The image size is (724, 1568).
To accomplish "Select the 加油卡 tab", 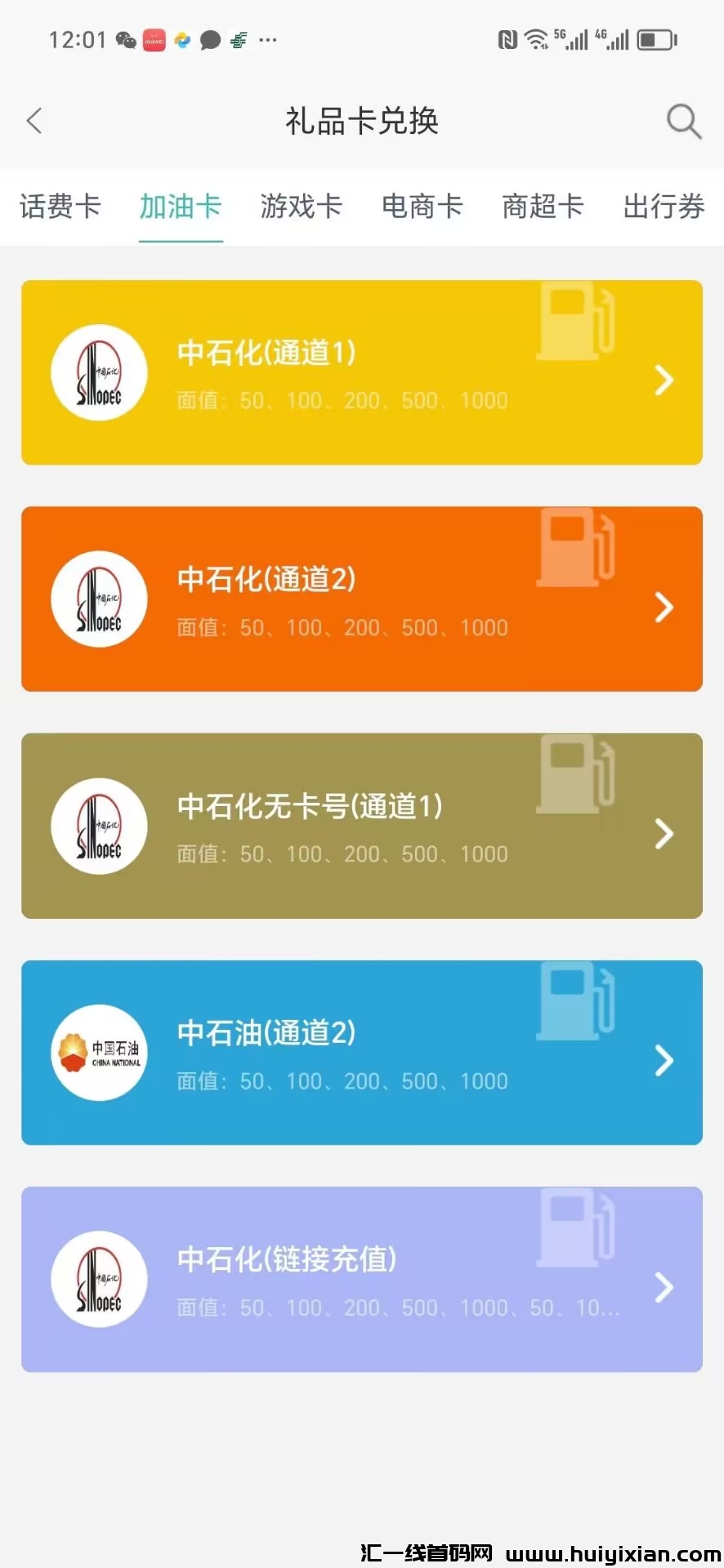I will click(181, 207).
